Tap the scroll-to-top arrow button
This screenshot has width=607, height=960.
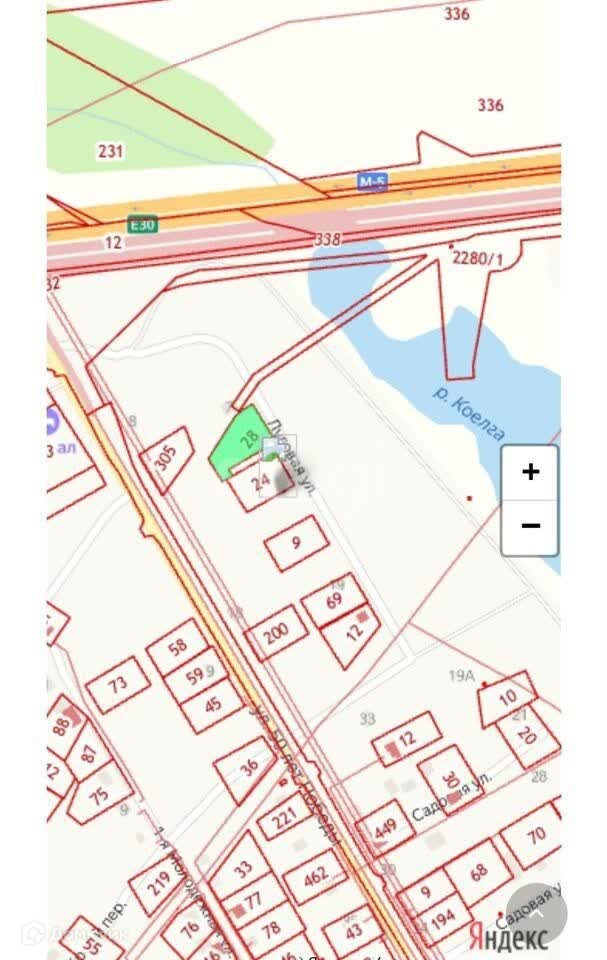[x=536, y=914]
